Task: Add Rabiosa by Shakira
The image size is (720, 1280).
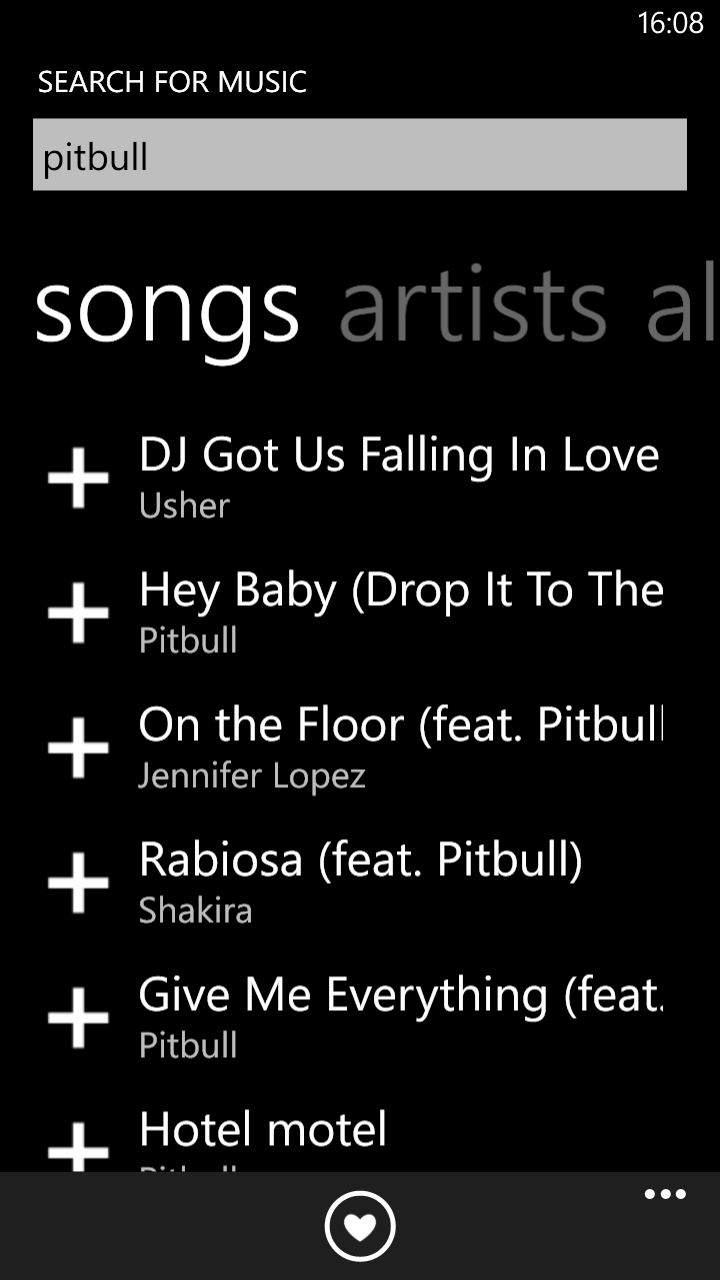Action: pyautogui.click(x=78, y=882)
